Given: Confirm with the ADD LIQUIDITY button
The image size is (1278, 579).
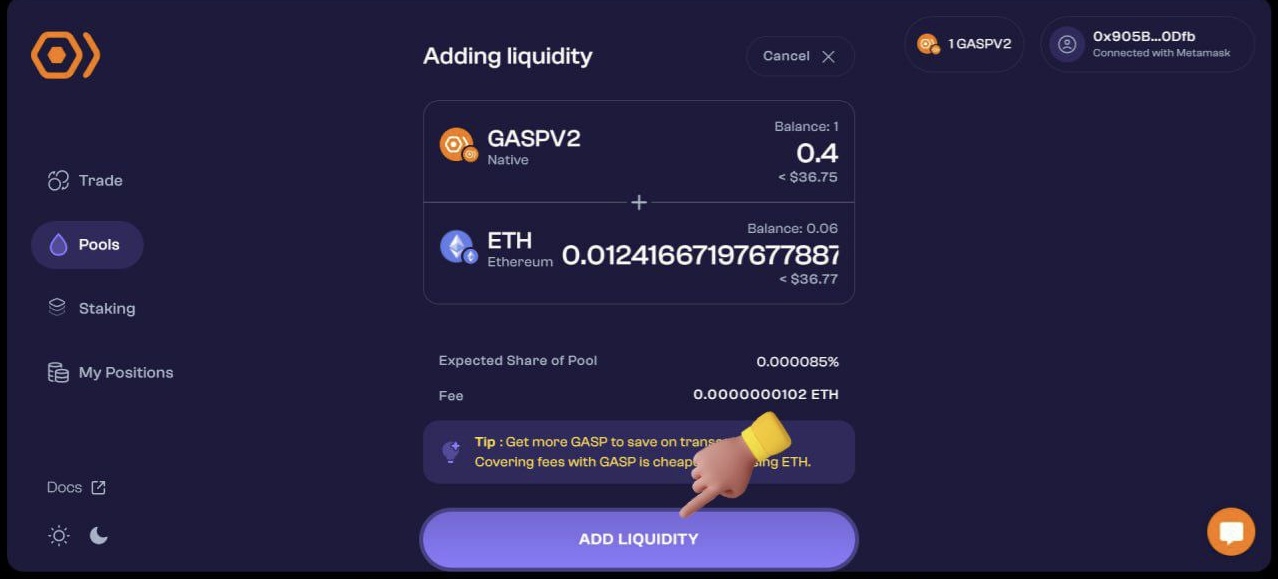Looking at the screenshot, I should pos(638,539).
